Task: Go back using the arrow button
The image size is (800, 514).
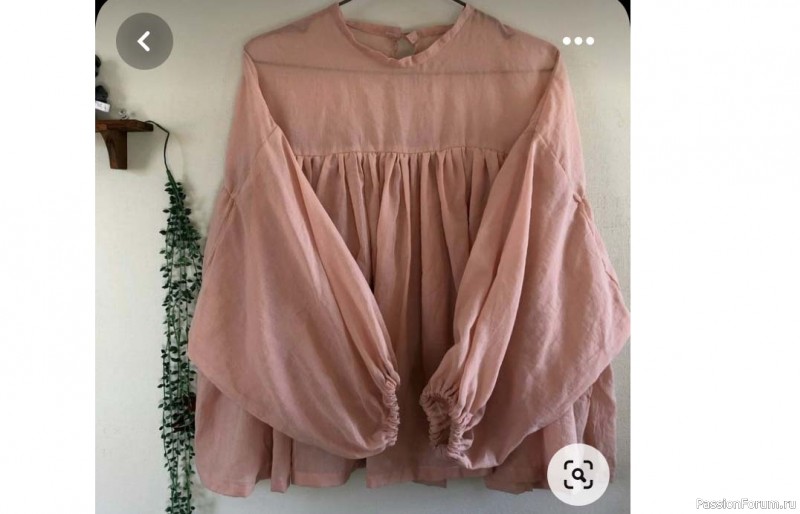Action: tap(144, 41)
